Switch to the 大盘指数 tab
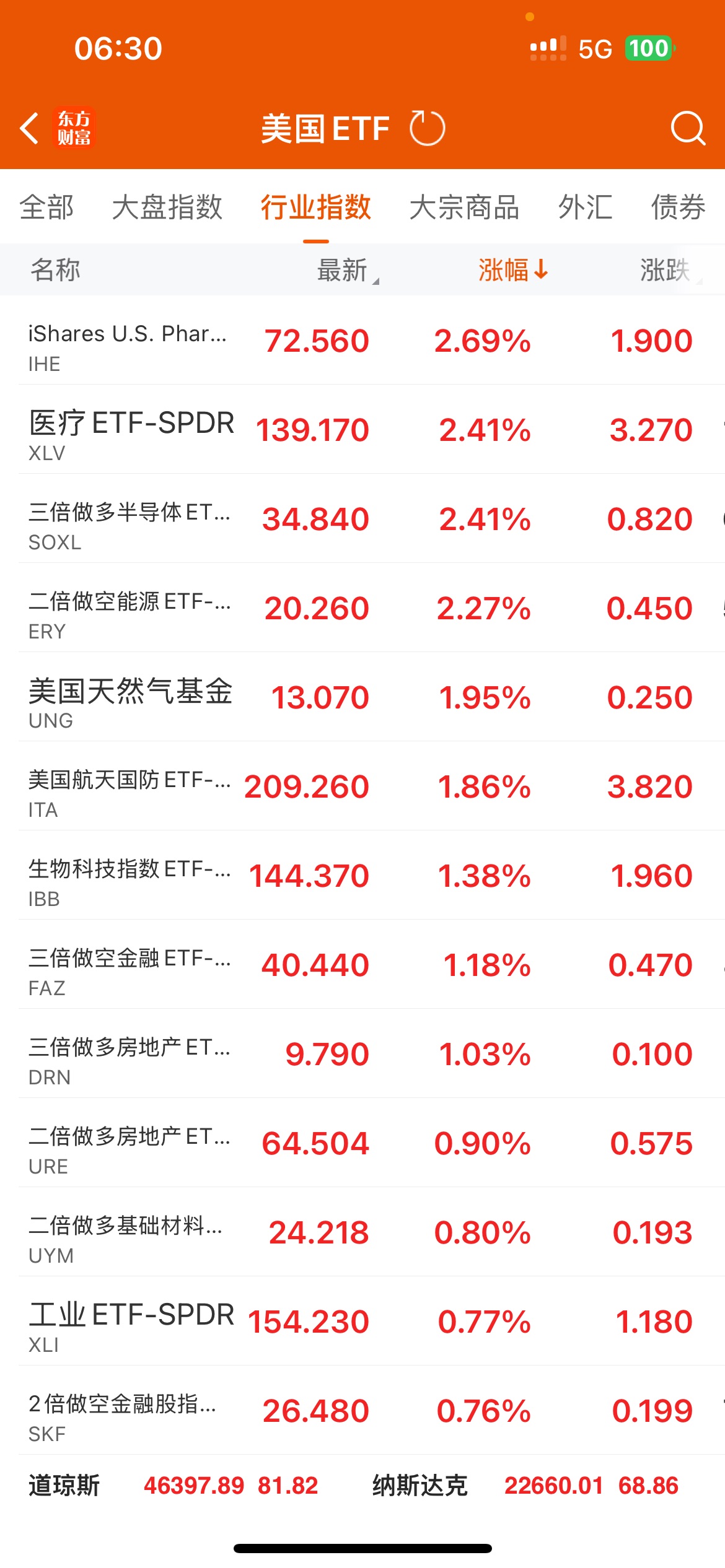This screenshot has width=725, height=1568. [x=167, y=207]
